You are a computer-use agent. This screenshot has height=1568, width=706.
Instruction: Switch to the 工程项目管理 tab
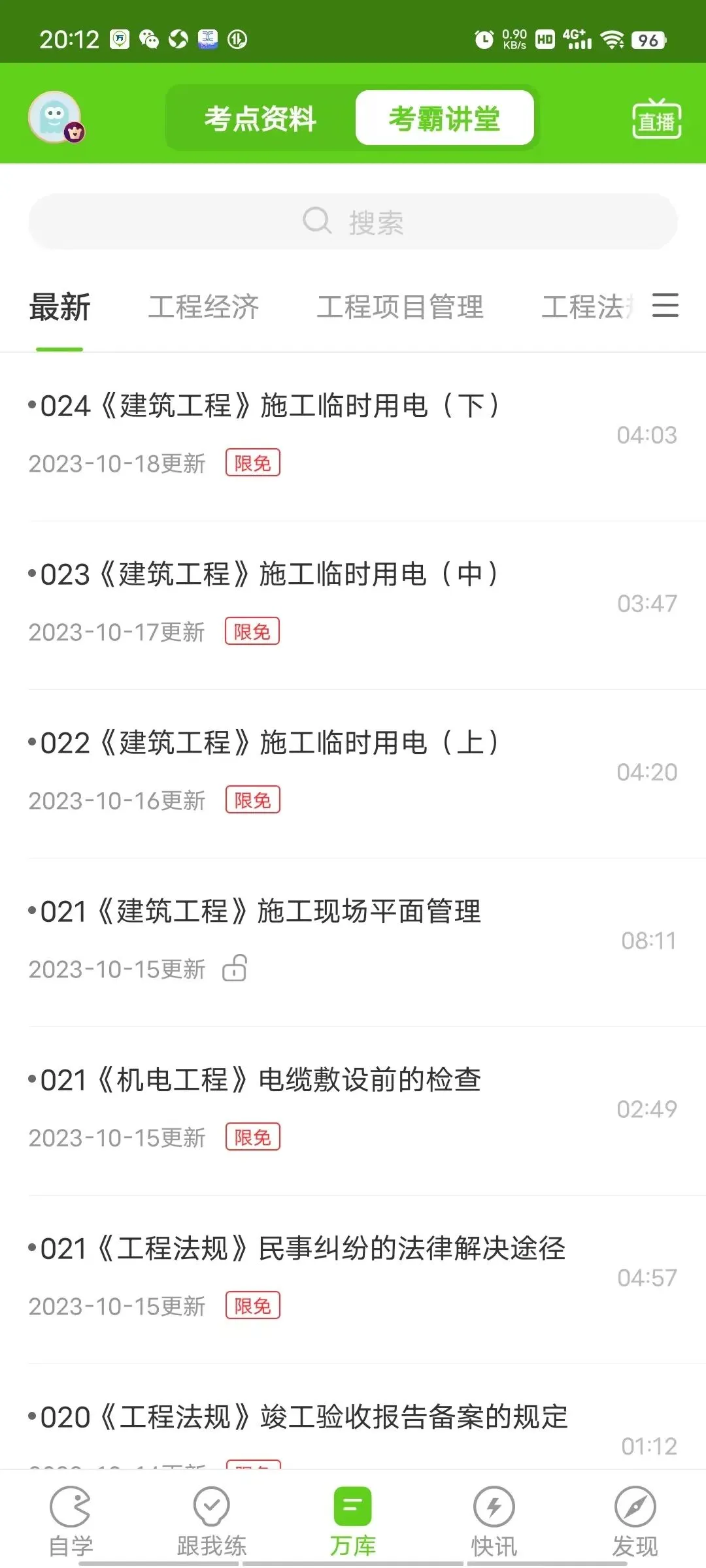tap(400, 307)
